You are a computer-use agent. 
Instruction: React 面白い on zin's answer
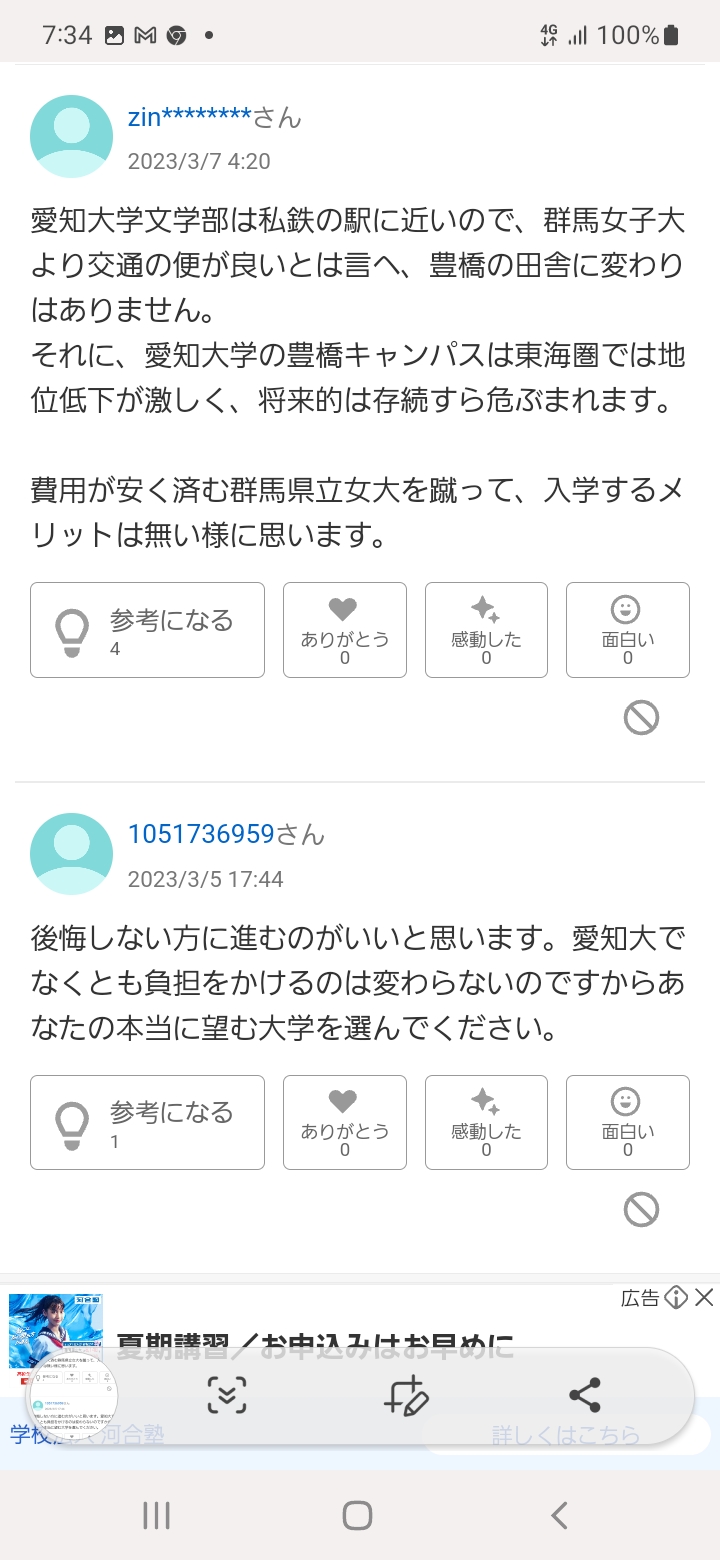point(627,630)
